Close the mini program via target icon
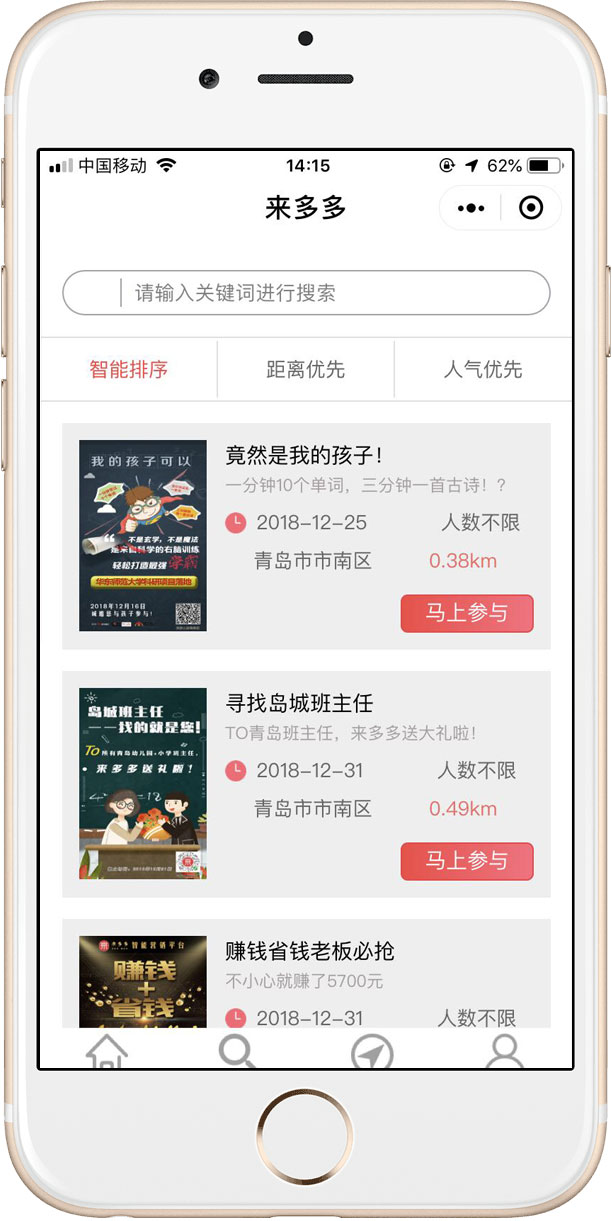 point(531,208)
